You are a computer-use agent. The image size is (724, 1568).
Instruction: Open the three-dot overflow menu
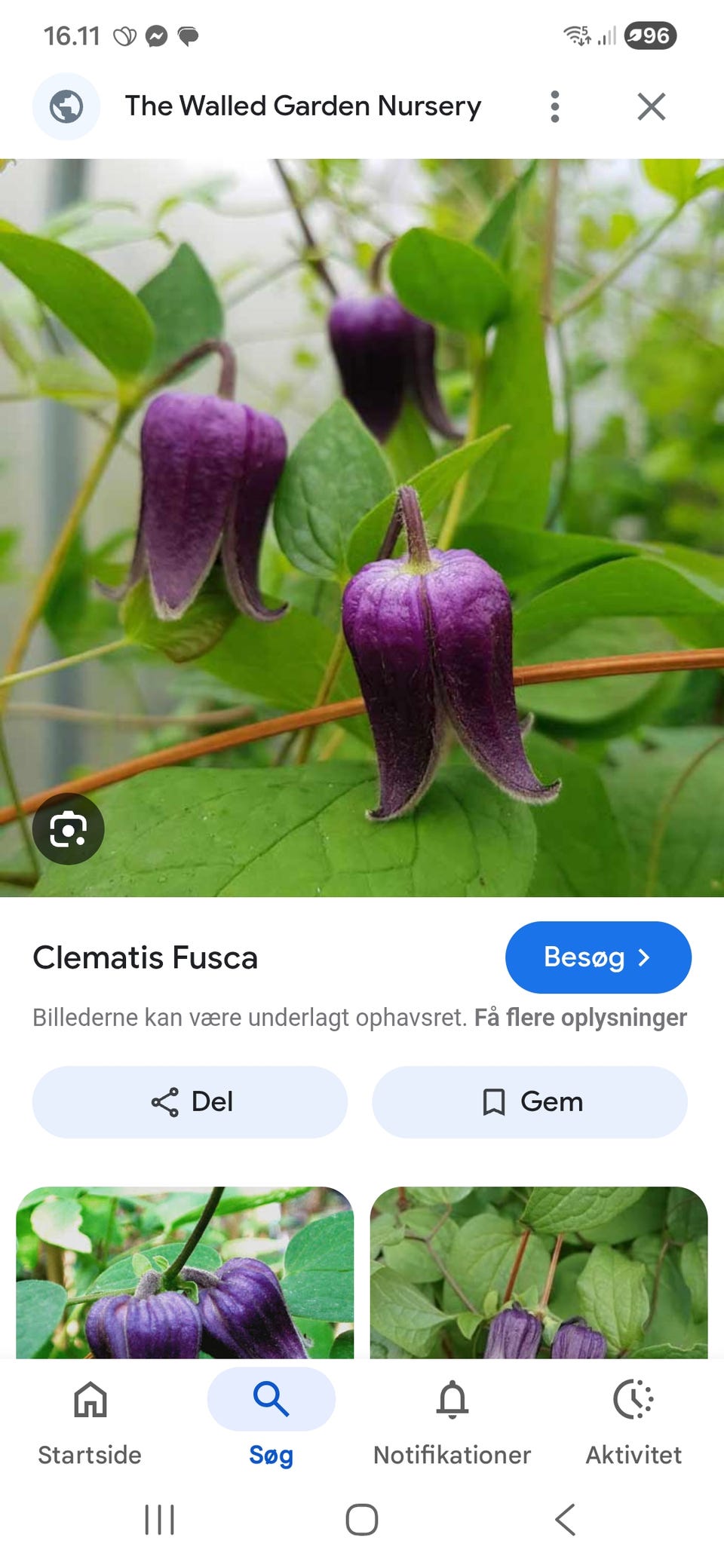555,106
